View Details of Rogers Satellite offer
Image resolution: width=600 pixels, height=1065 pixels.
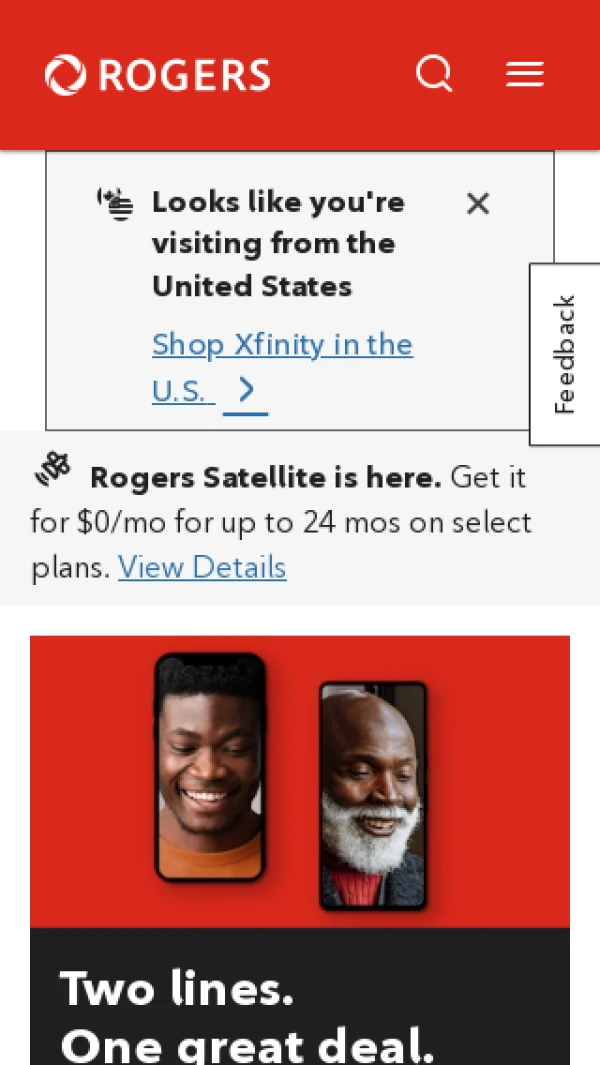202,568
